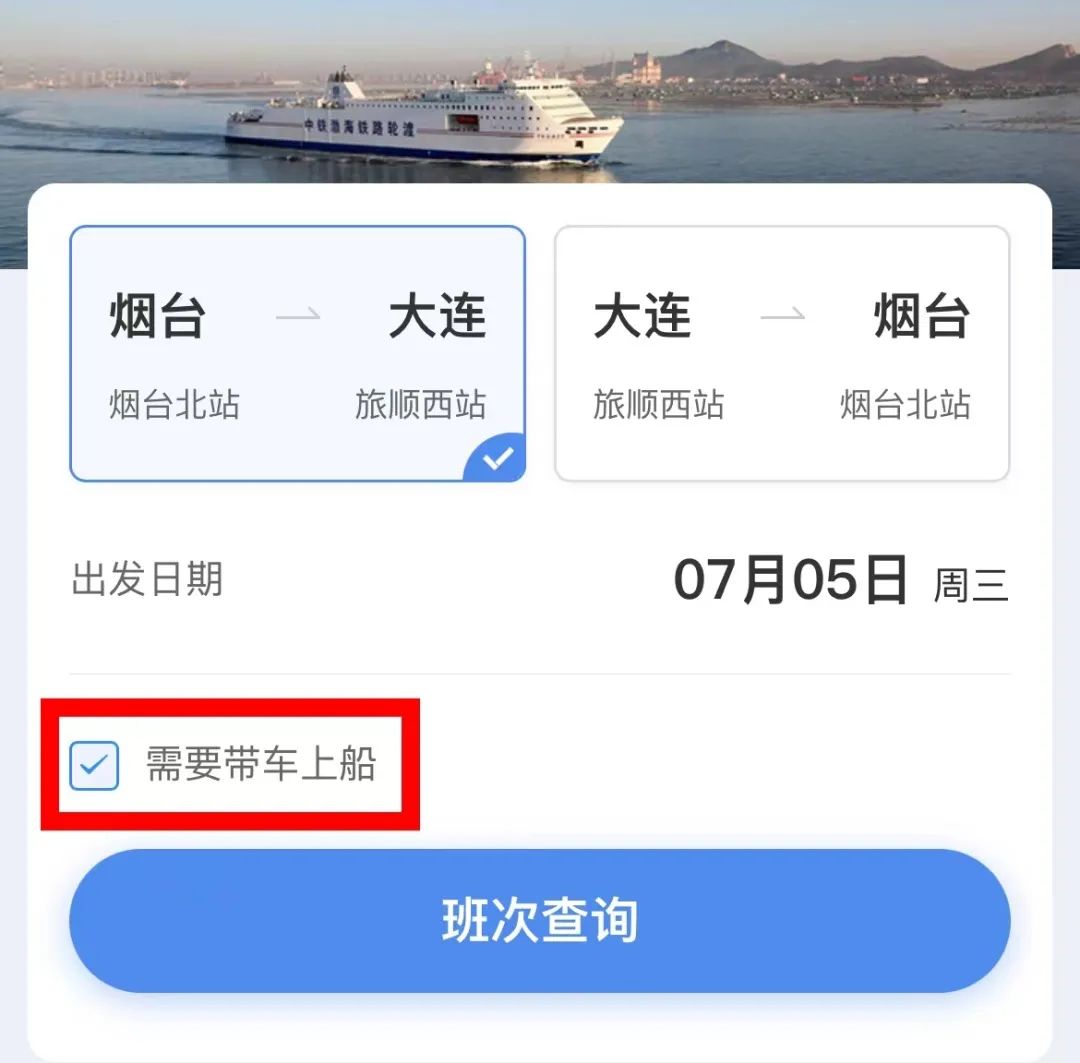Open the 出发日期 date picker
Image resolution: width=1080 pixels, height=1063 pixels.
[790, 581]
